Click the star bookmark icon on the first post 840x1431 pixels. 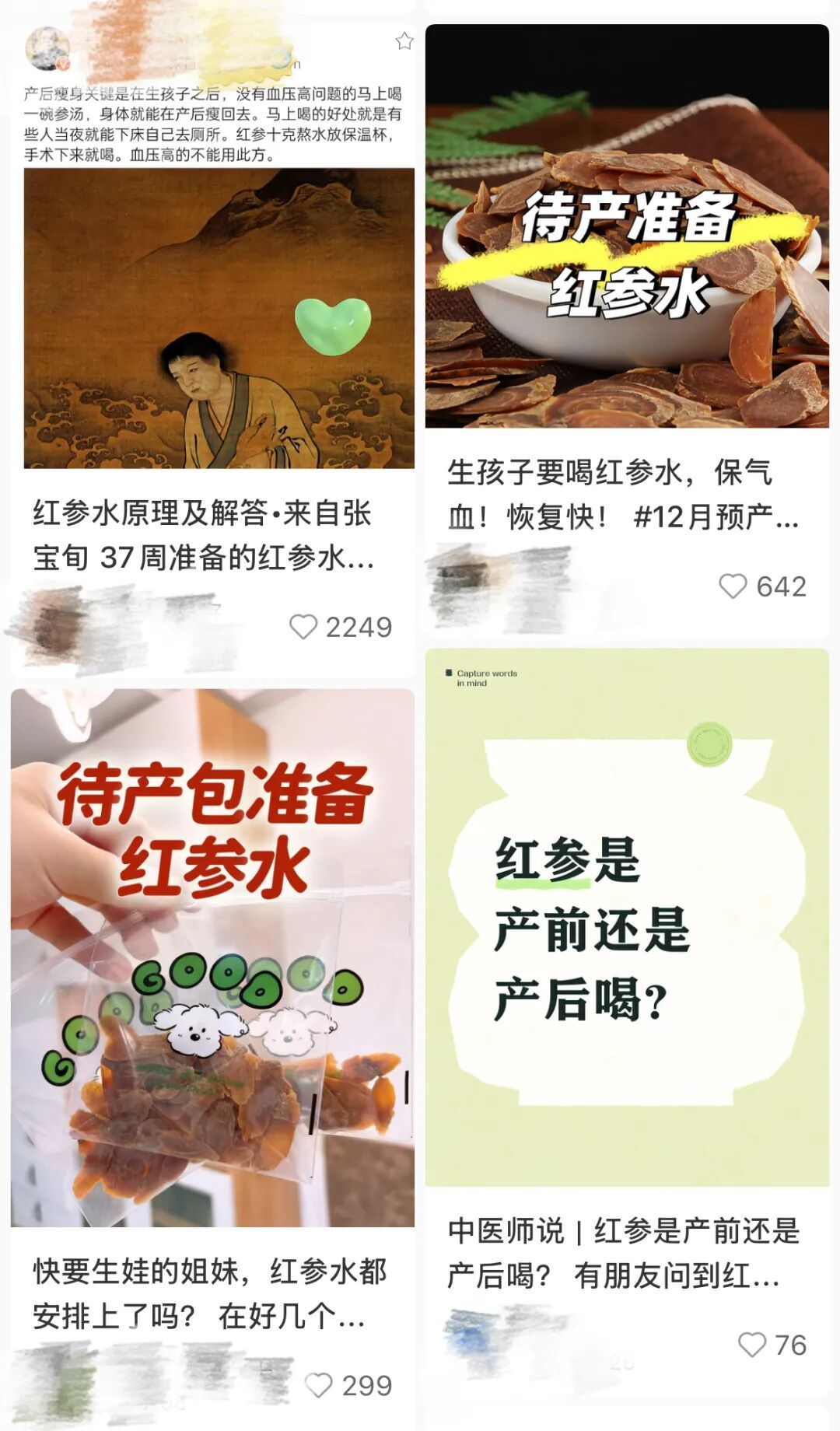[x=404, y=43]
